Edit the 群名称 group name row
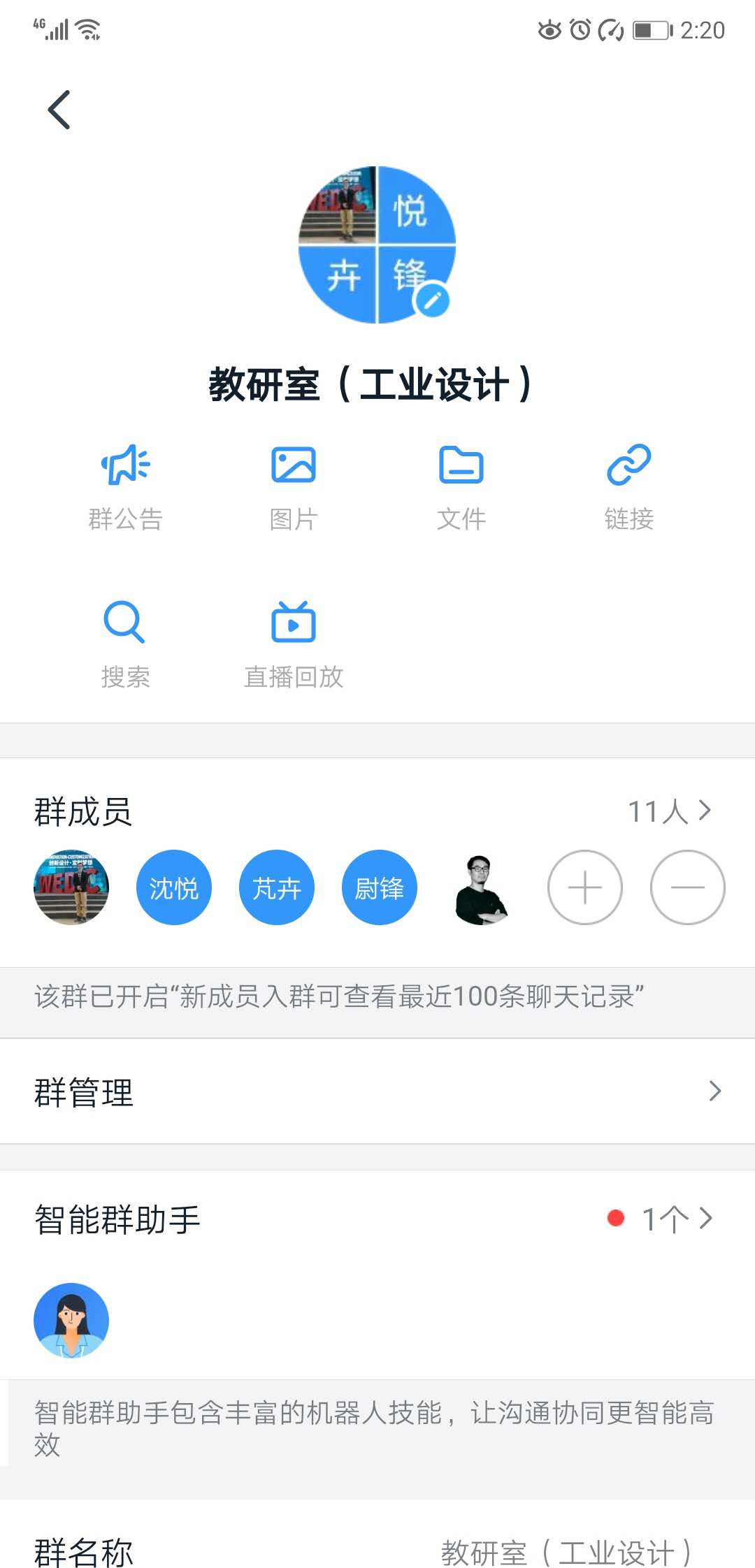Image resolution: width=755 pixels, height=1568 pixels. tap(377, 1551)
